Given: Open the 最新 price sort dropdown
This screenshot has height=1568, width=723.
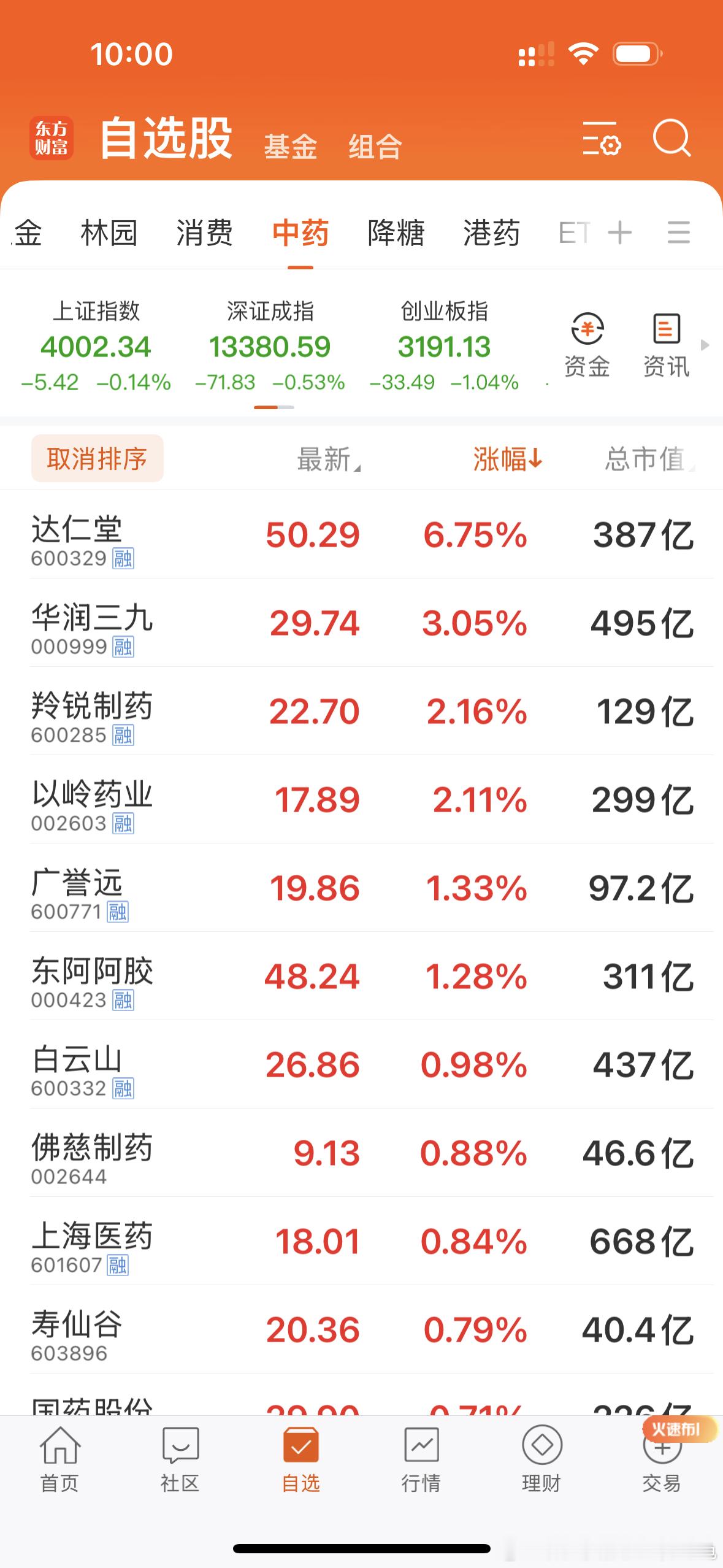Looking at the screenshot, I should coord(325,459).
